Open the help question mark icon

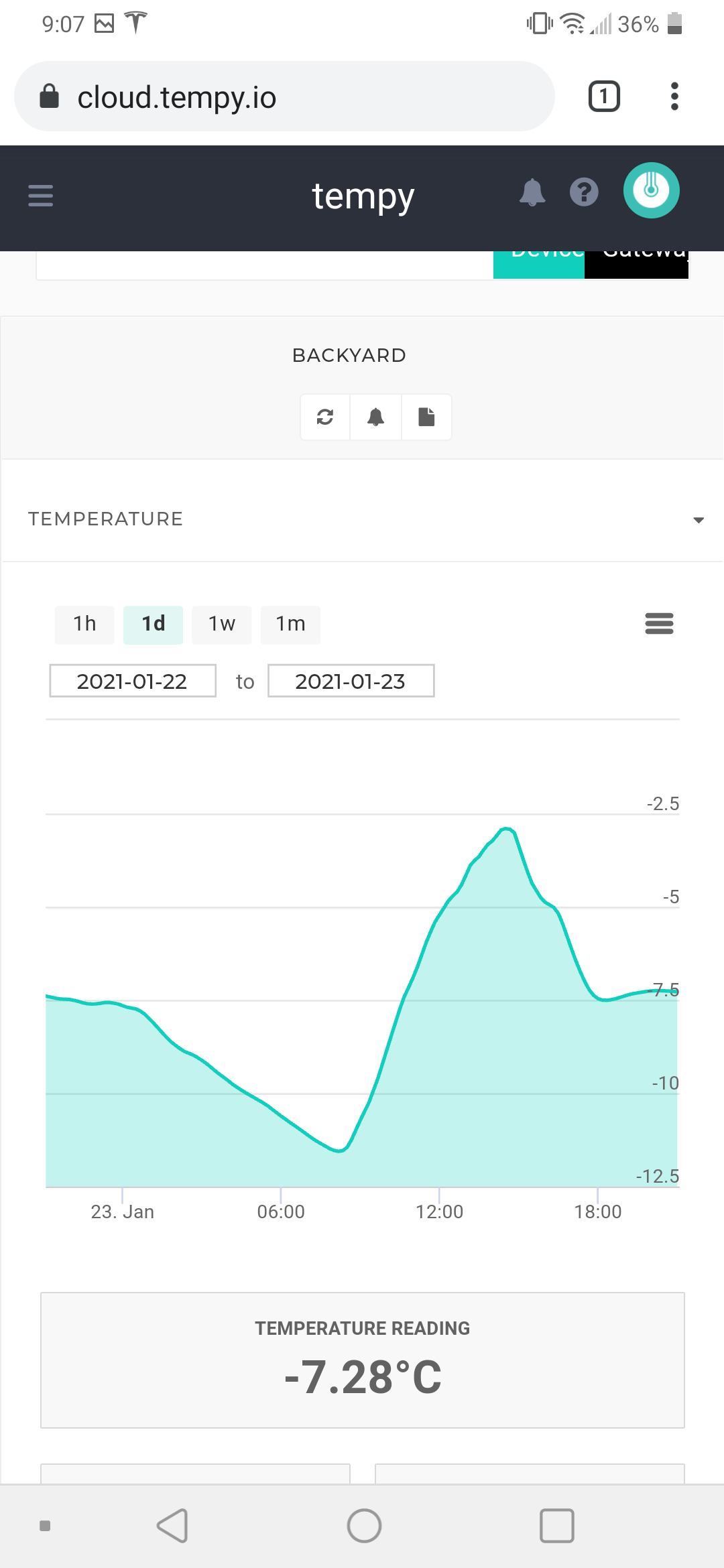[584, 192]
